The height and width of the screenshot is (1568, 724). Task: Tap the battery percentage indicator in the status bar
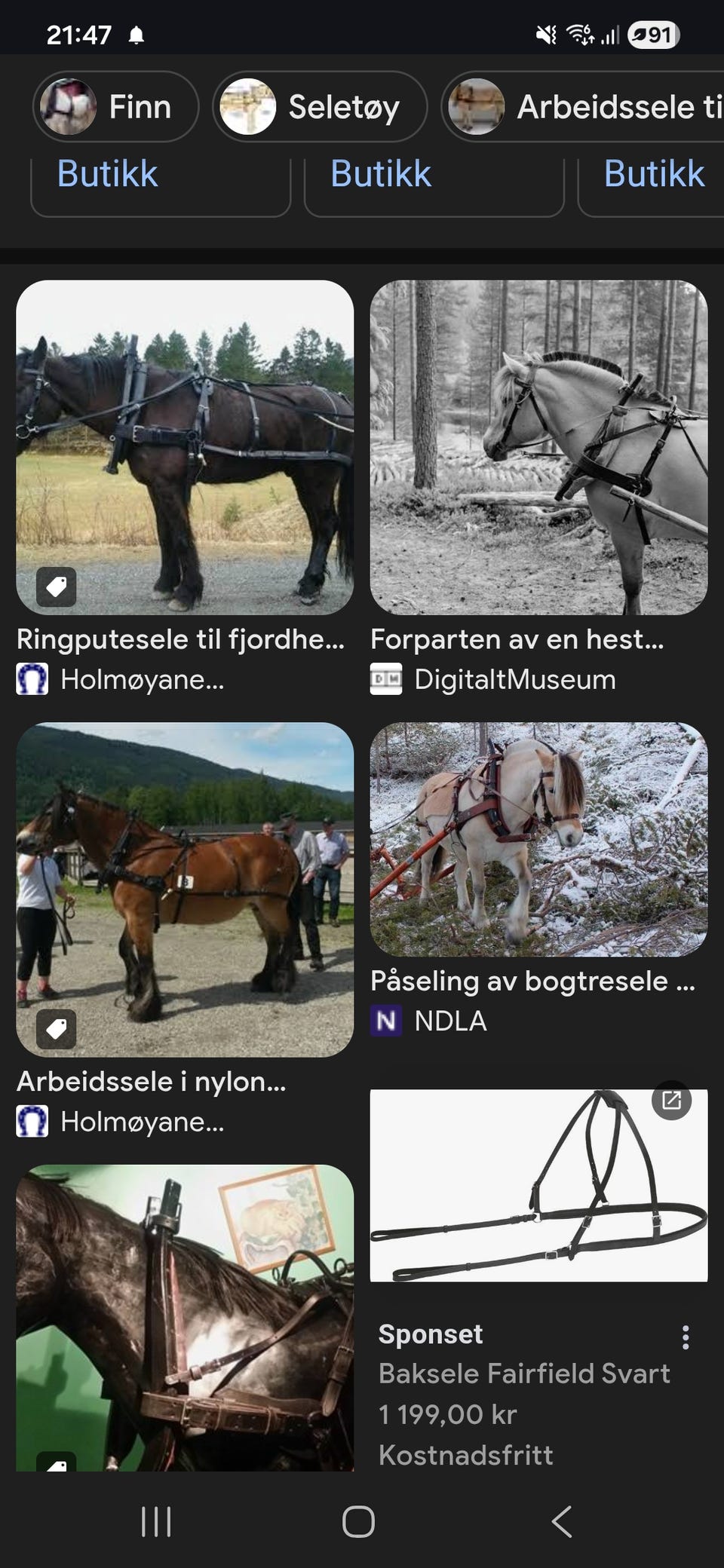pyautogui.click(x=654, y=34)
